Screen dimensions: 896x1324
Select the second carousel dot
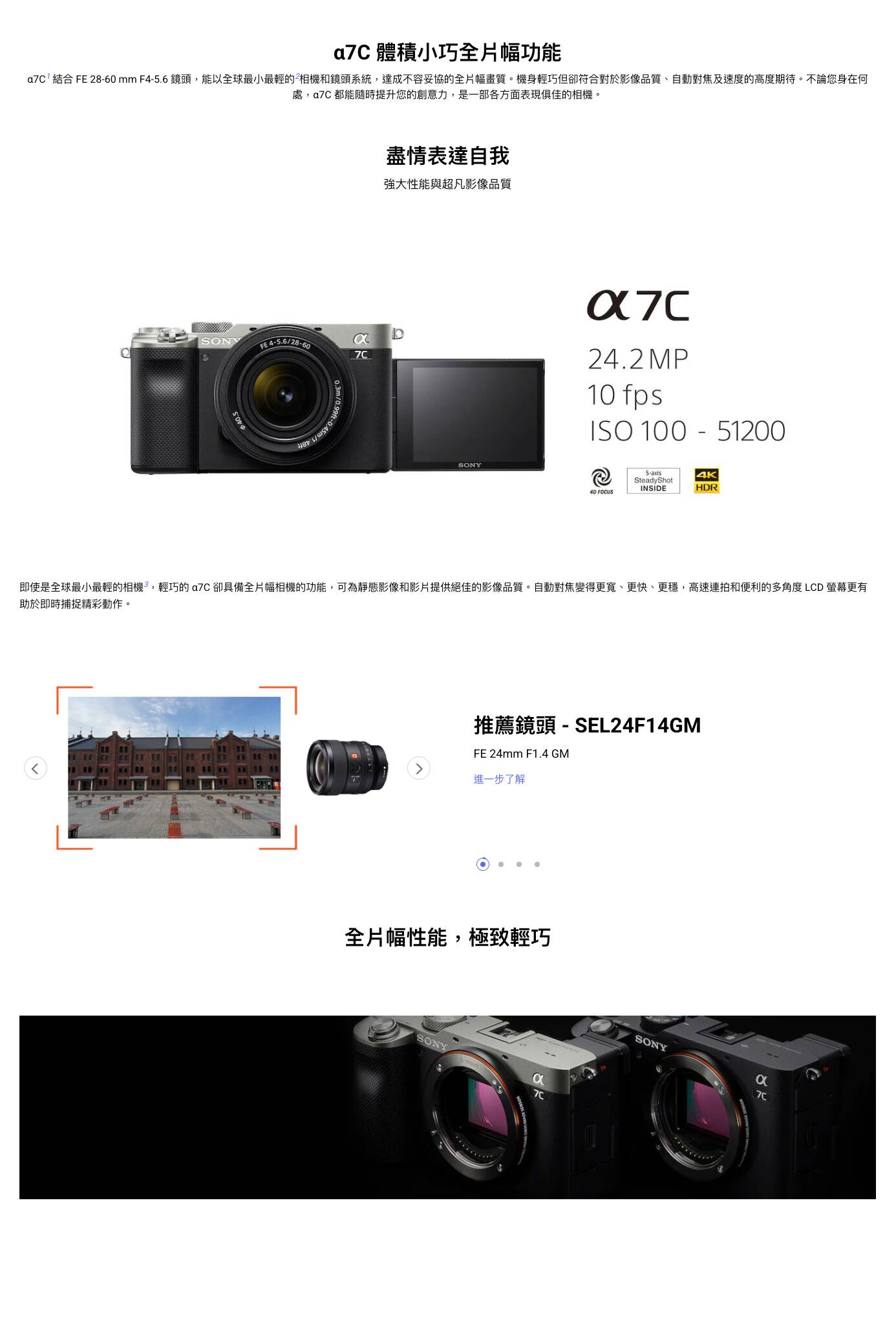click(500, 864)
